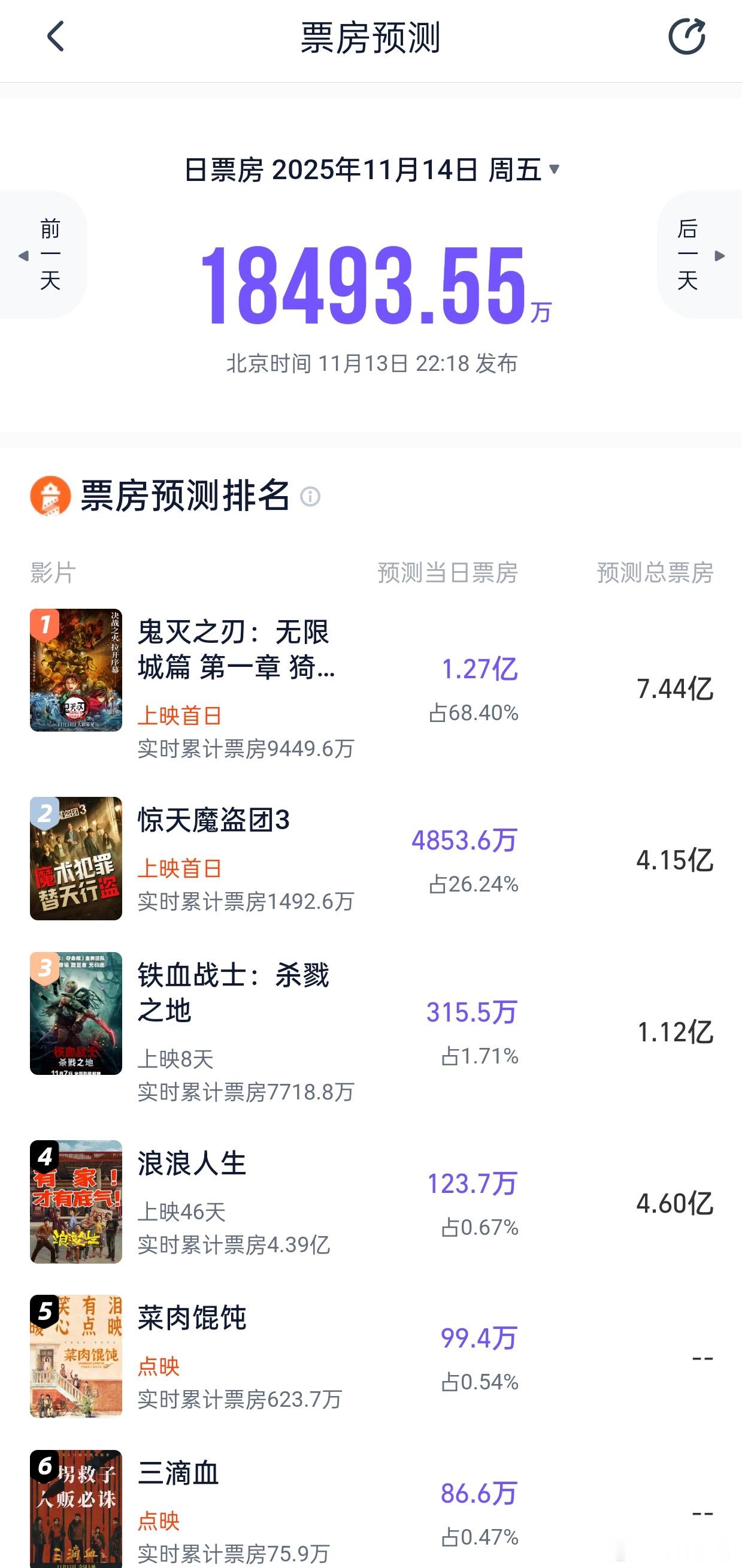Select rank badge 1 on 鬼灭之刃
Screen dimensions: 742x1568
tap(44, 624)
